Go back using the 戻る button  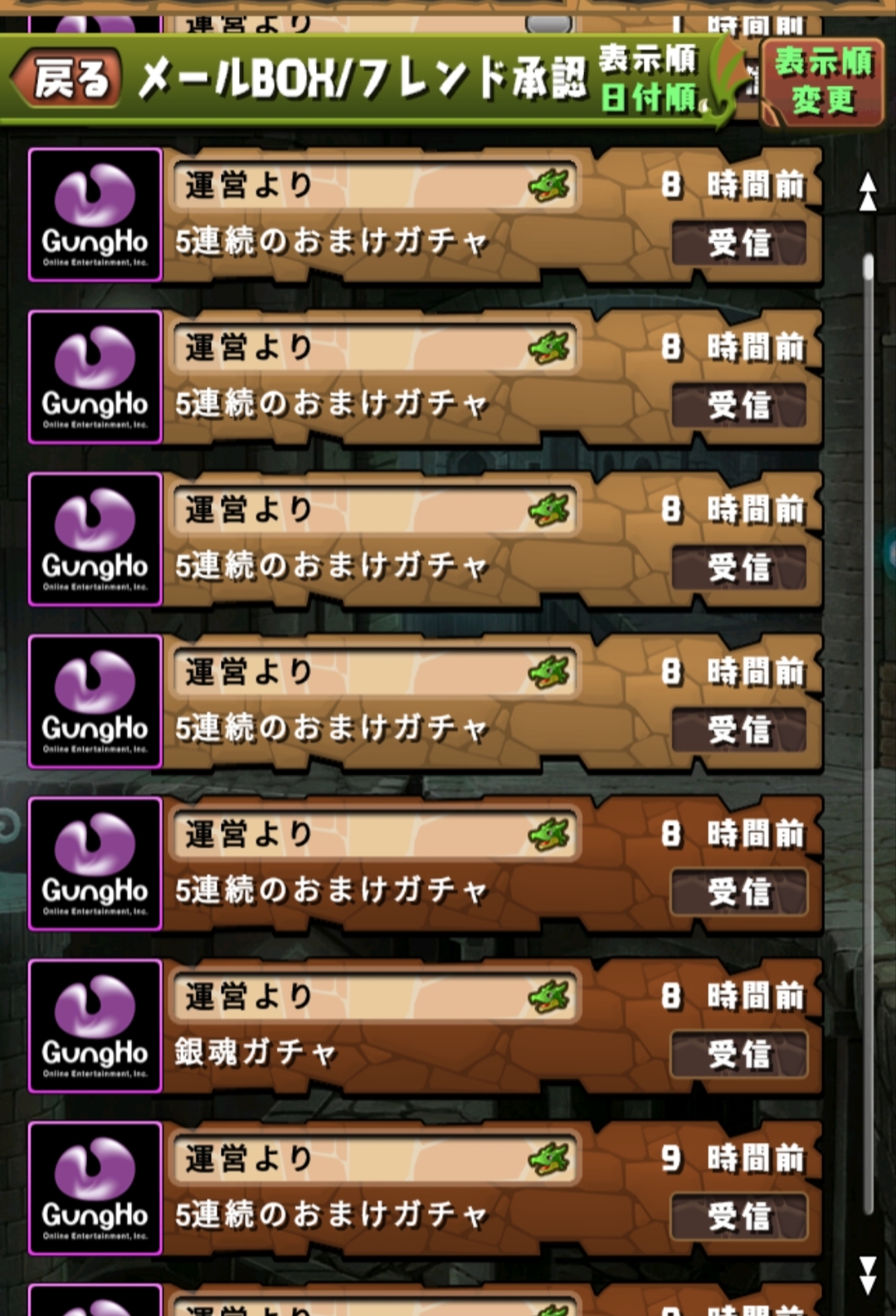pos(68,79)
